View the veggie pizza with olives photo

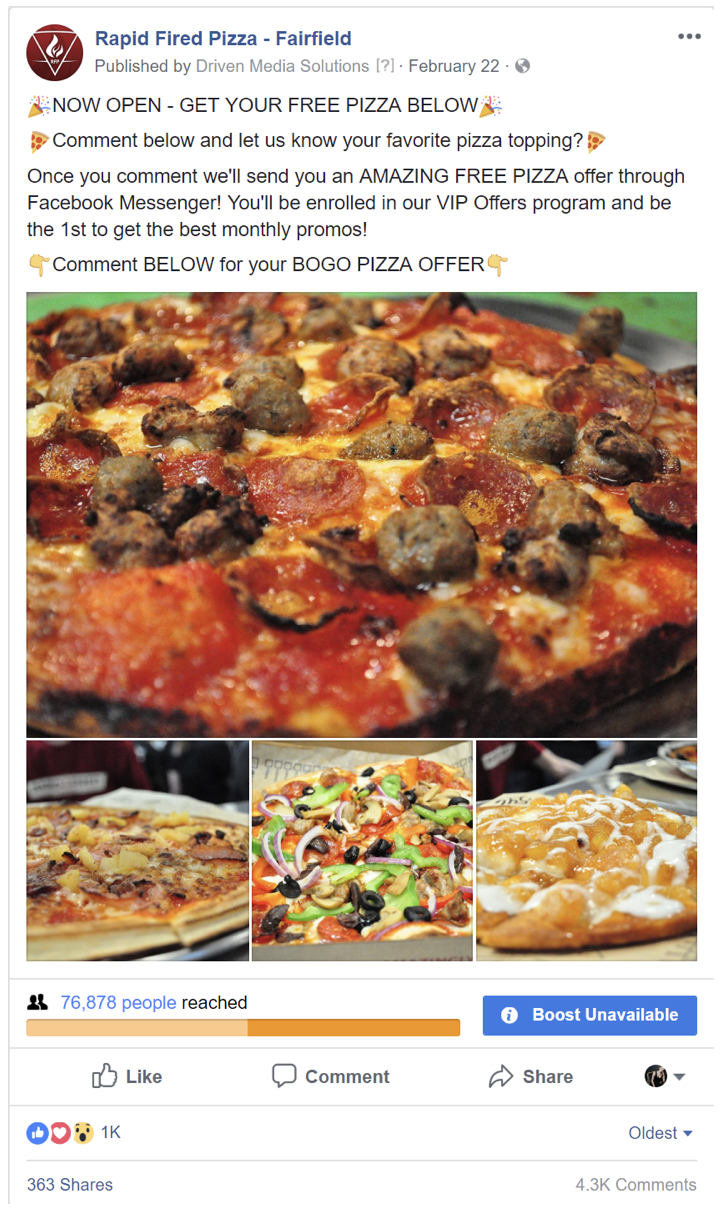coord(362,851)
